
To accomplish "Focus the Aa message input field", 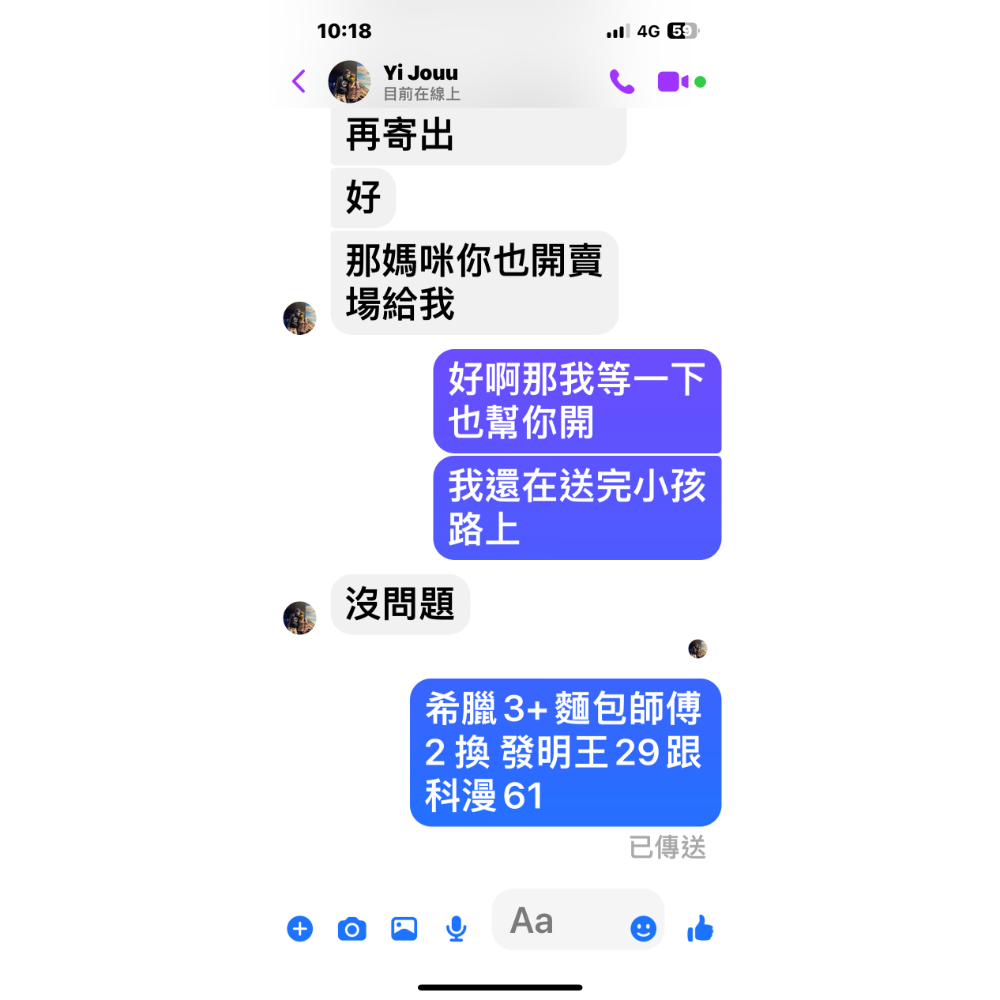I will [x=560, y=921].
